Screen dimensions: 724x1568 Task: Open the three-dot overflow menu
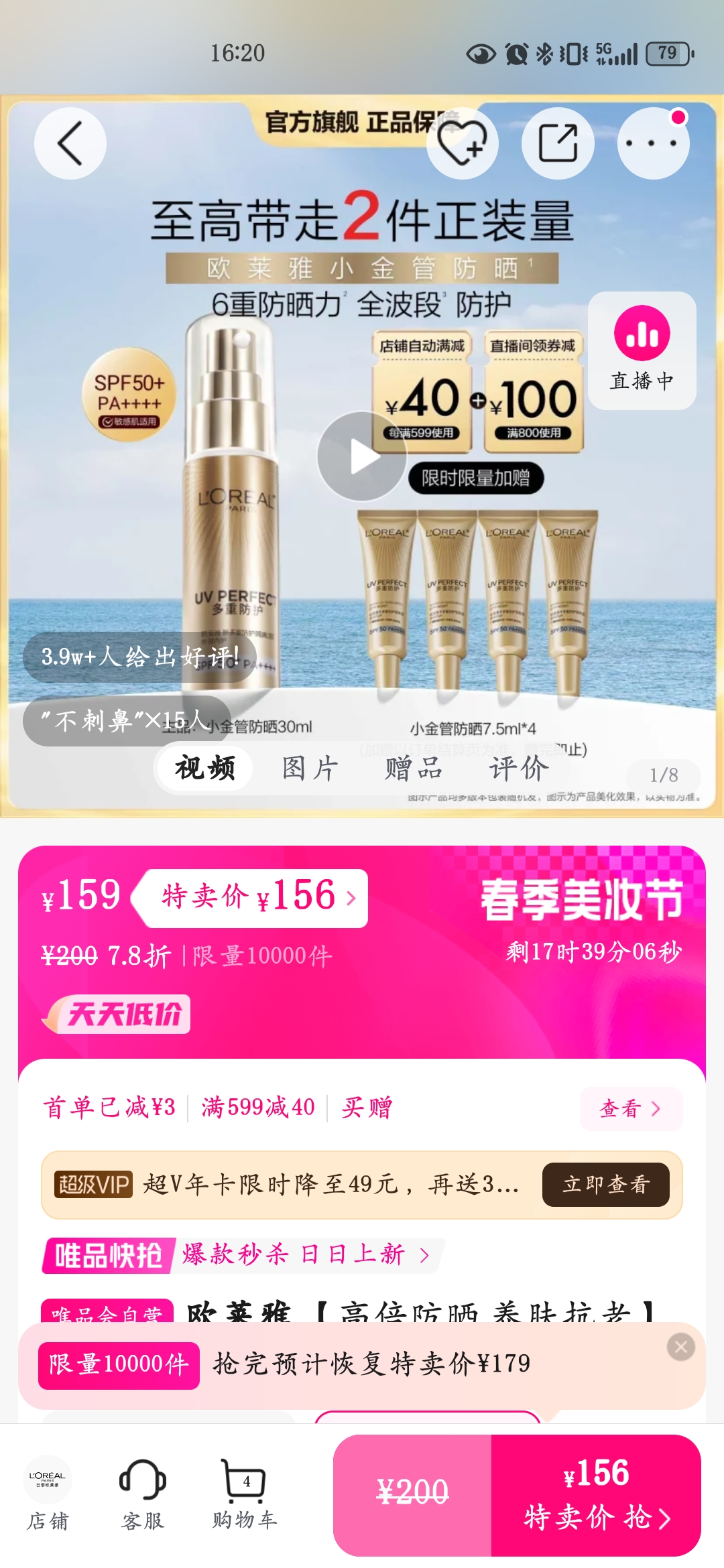point(653,143)
